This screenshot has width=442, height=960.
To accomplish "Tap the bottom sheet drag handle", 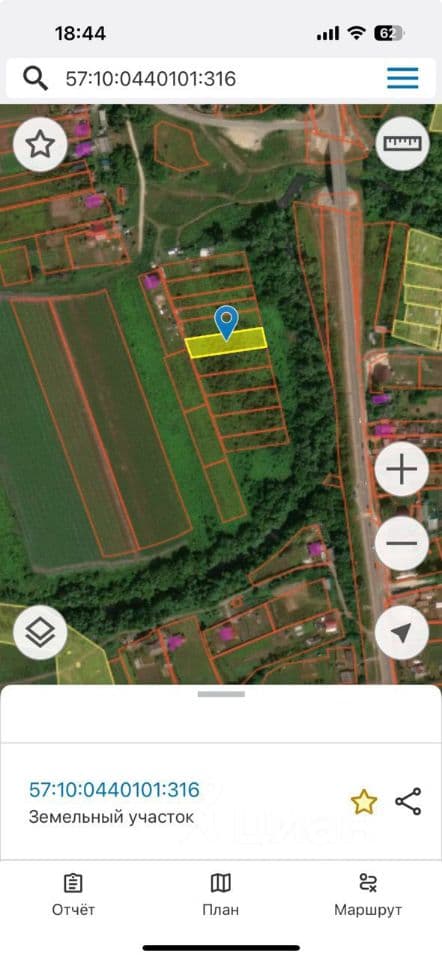I will [221, 694].
